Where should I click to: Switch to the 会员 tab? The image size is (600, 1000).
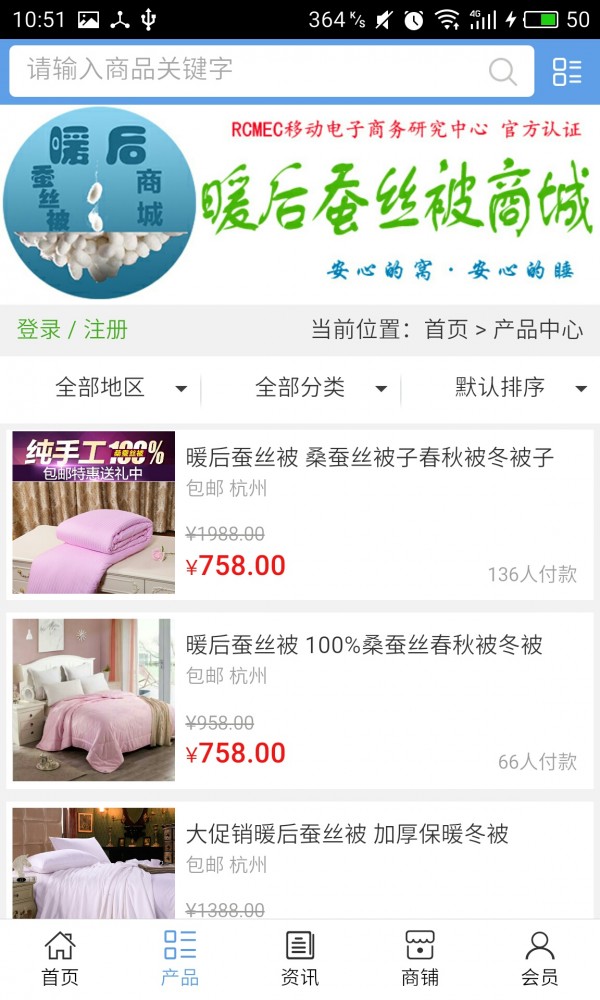tap(540, 958)
